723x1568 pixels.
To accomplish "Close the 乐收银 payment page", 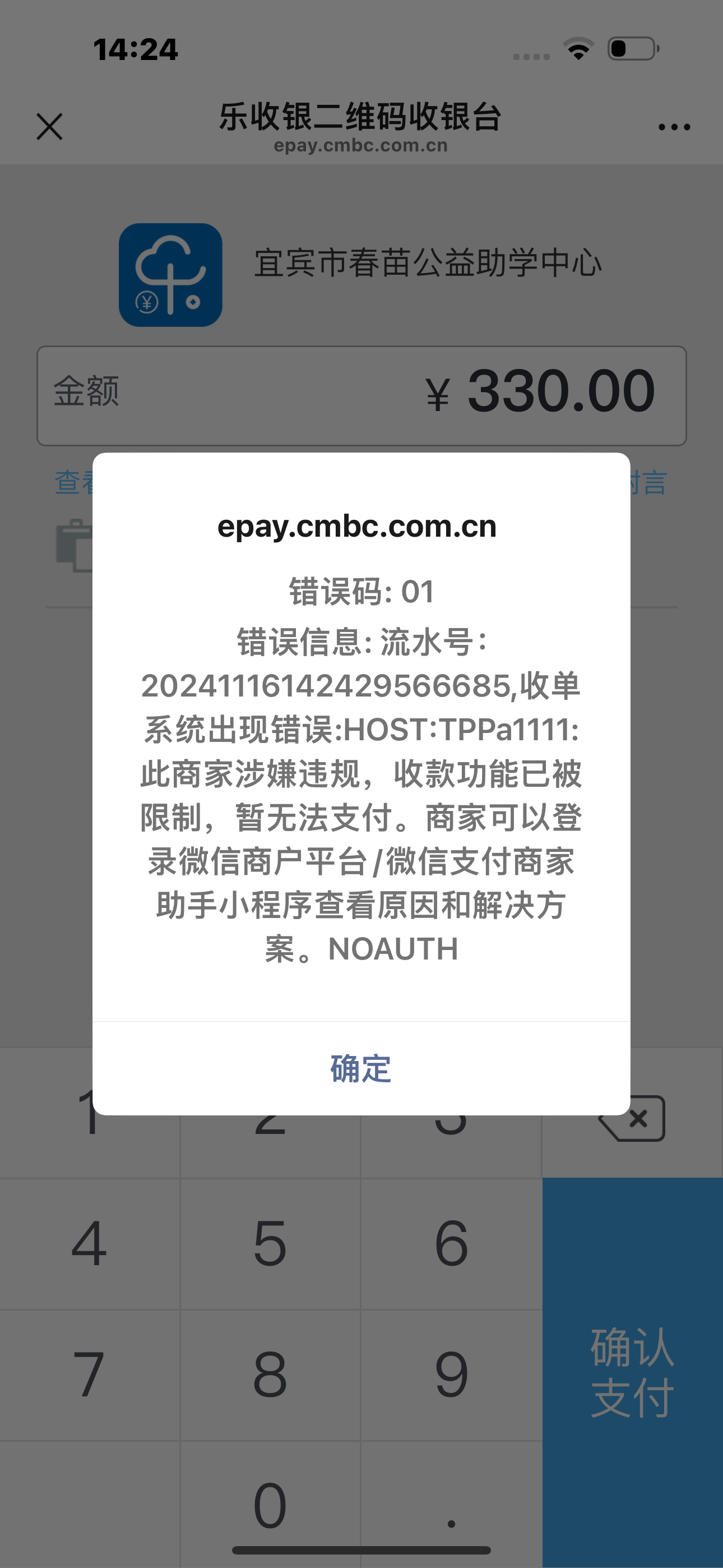I will pyautogui.click(x=49, y=127).
